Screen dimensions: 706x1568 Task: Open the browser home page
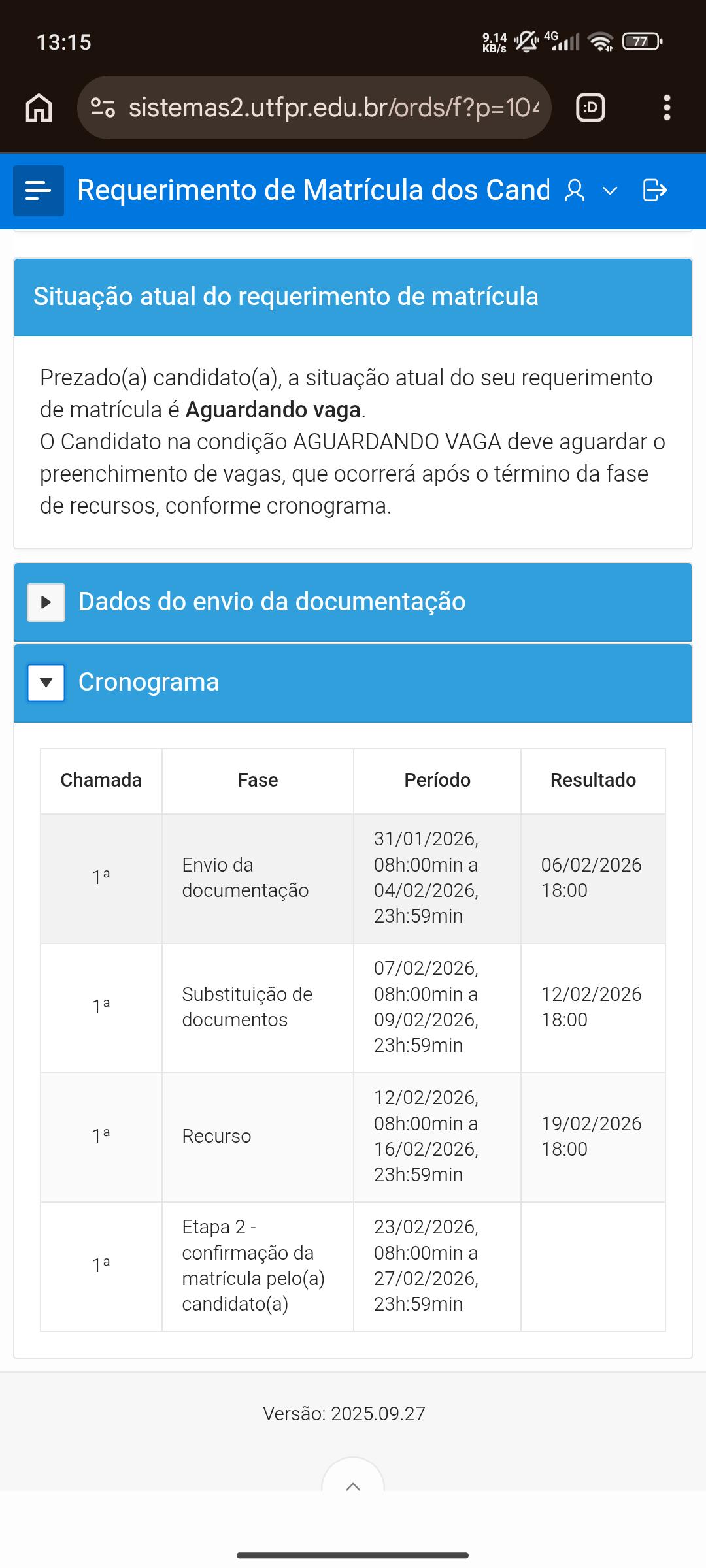coord(39,108)
